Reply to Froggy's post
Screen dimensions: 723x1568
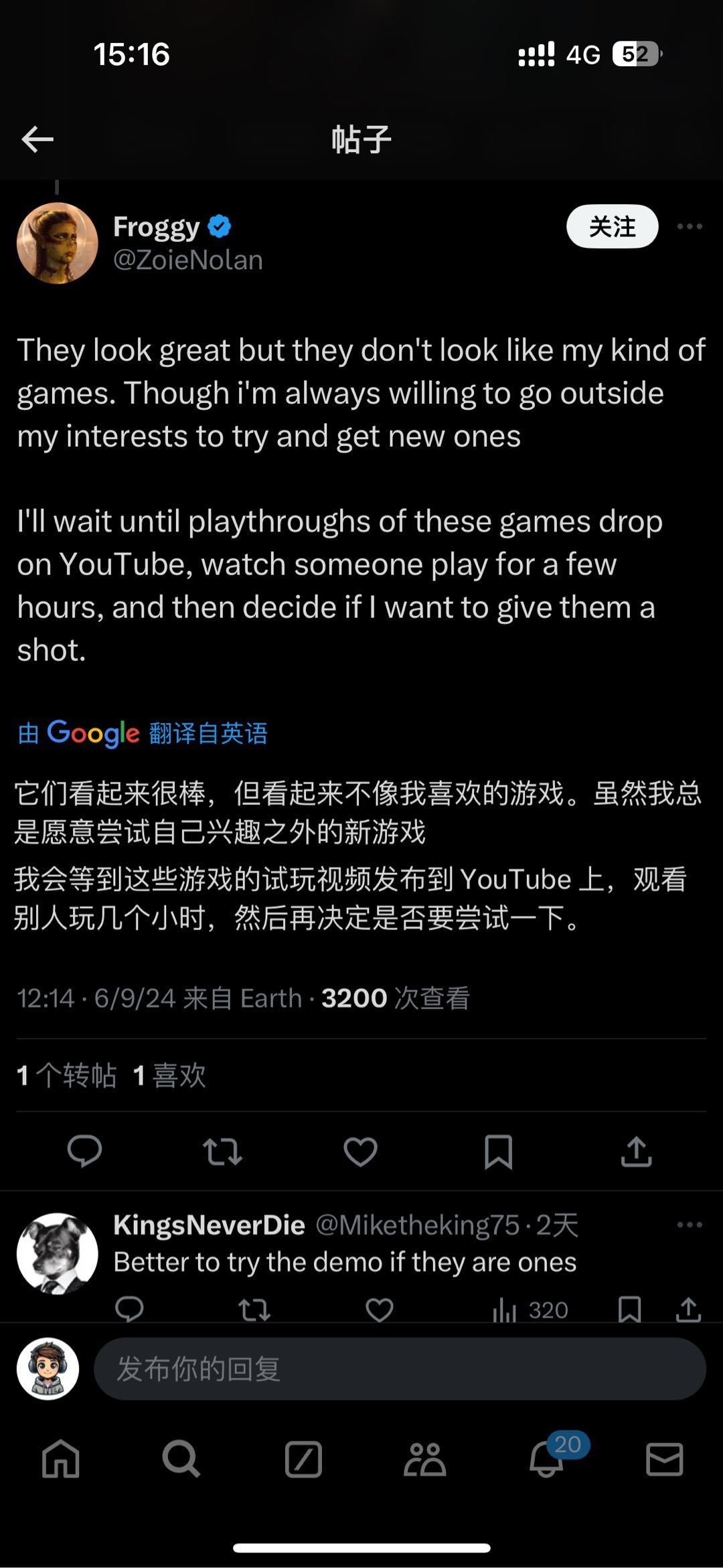pos(84,1152)
